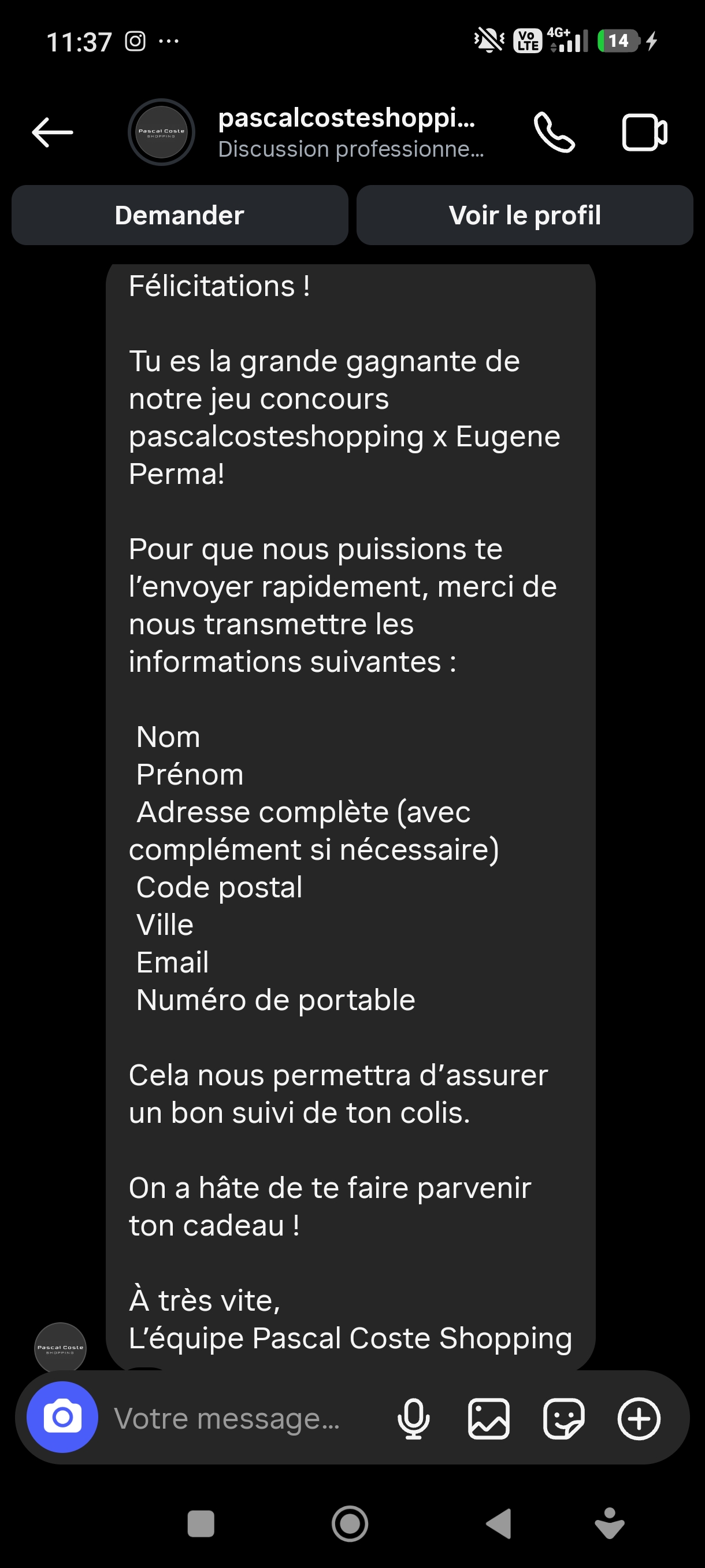Open the camera from the message bar

[62, 1418]
